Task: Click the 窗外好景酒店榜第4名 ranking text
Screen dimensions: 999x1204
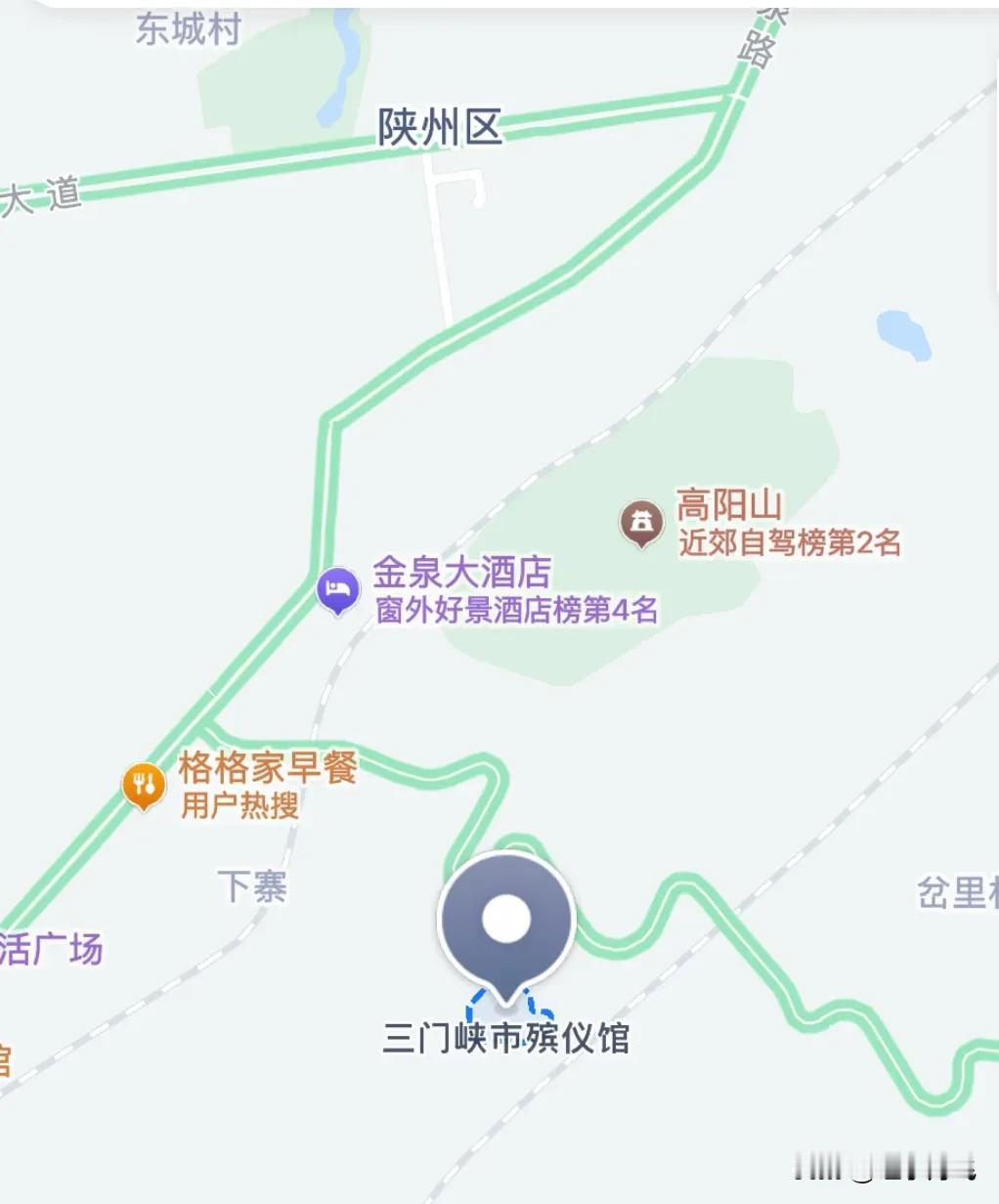Action: 518,613
